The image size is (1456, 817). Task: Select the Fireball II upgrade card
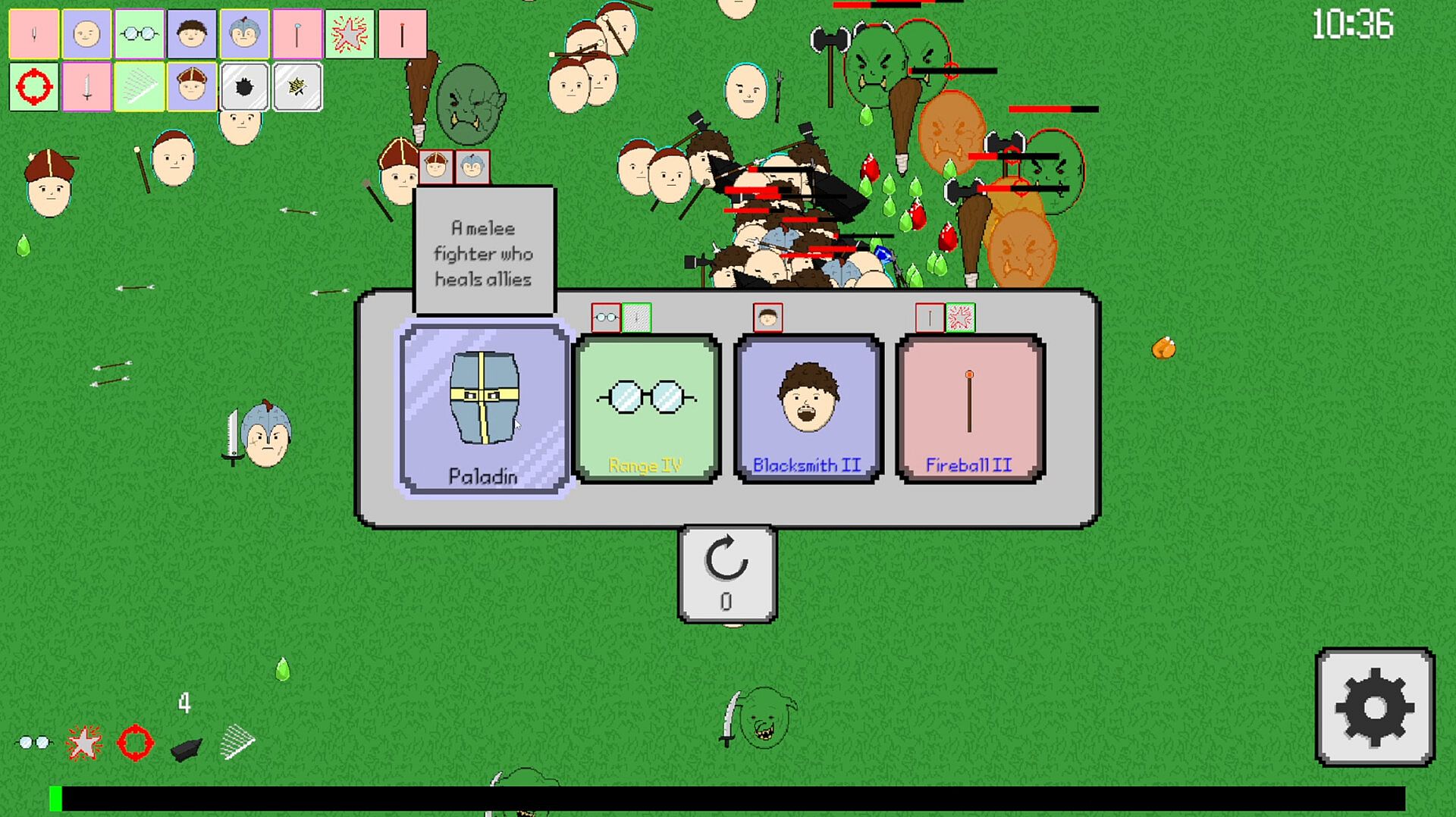970,409
